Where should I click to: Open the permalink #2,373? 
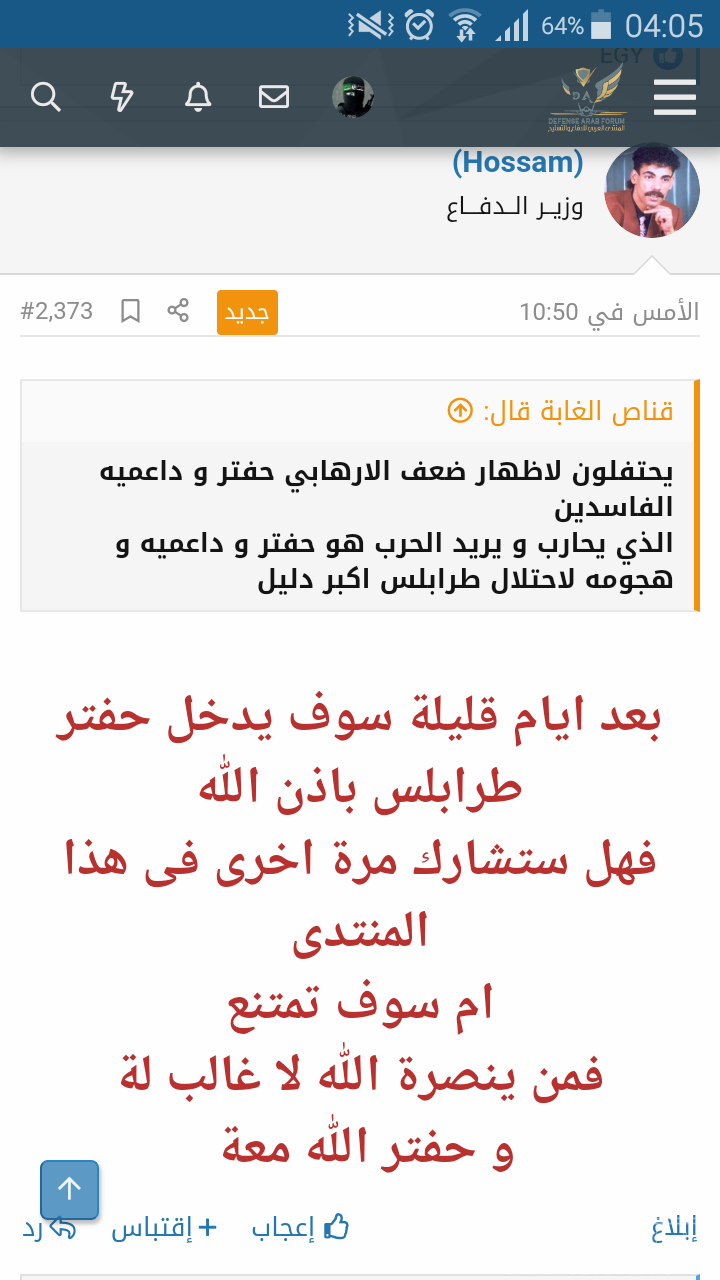pyautogui.click(x=57, y=311)
